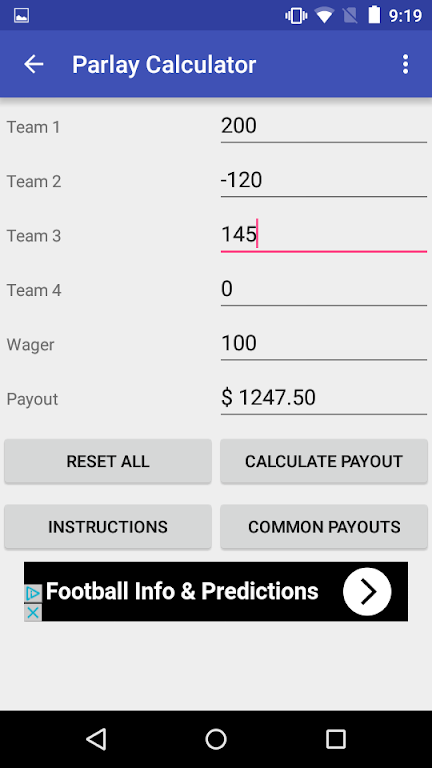Hit CALCULATE PAYOUT button
The width and height of the screenshot is (432, 768).
(x=324, y=461)
